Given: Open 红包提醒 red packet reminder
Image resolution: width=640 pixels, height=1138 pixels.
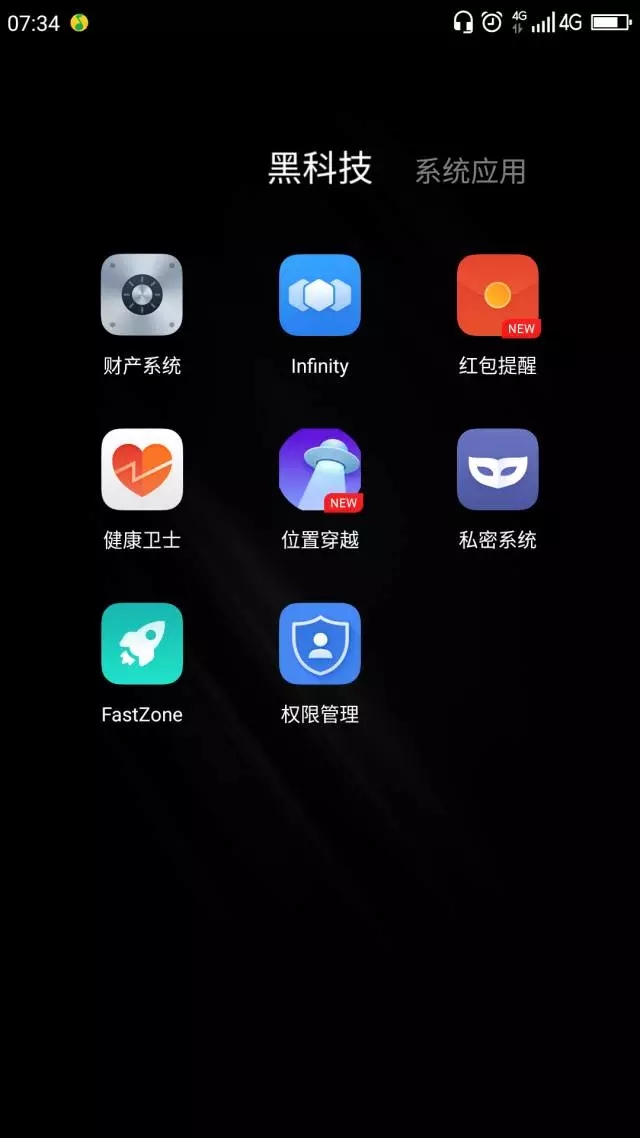Looking at the screenshot, I should (498, 295).
